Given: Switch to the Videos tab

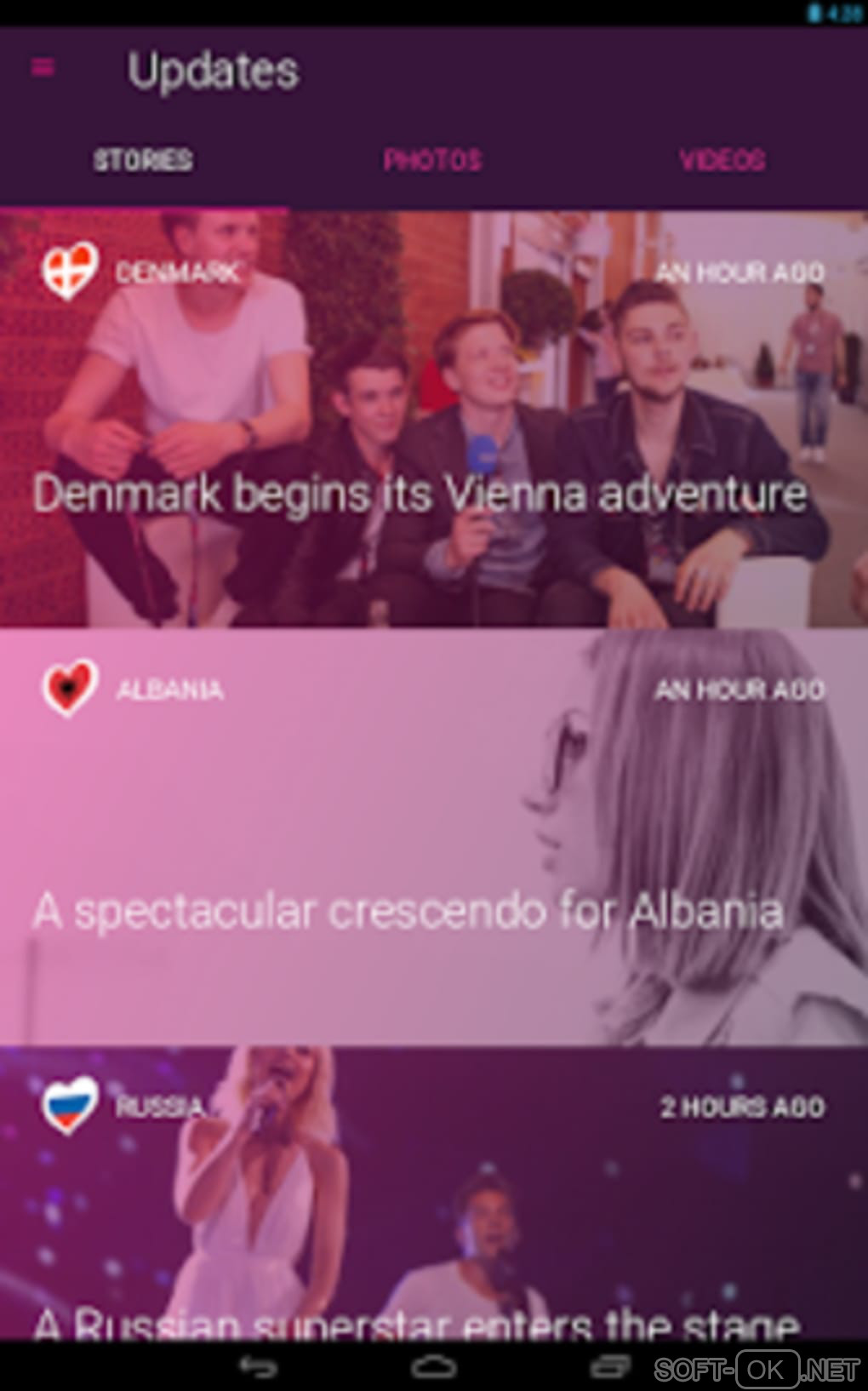Looking at the screenshot, I should click(722, 160).
